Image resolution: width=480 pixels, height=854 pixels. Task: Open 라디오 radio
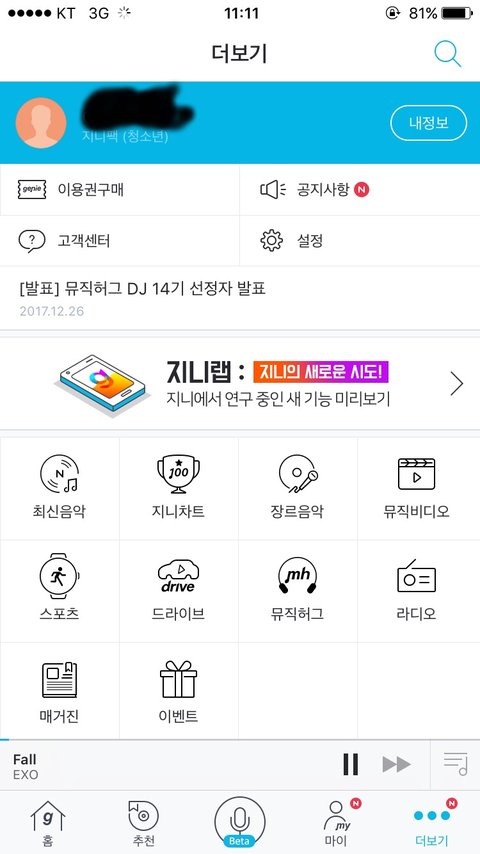[x=419, y=590]
